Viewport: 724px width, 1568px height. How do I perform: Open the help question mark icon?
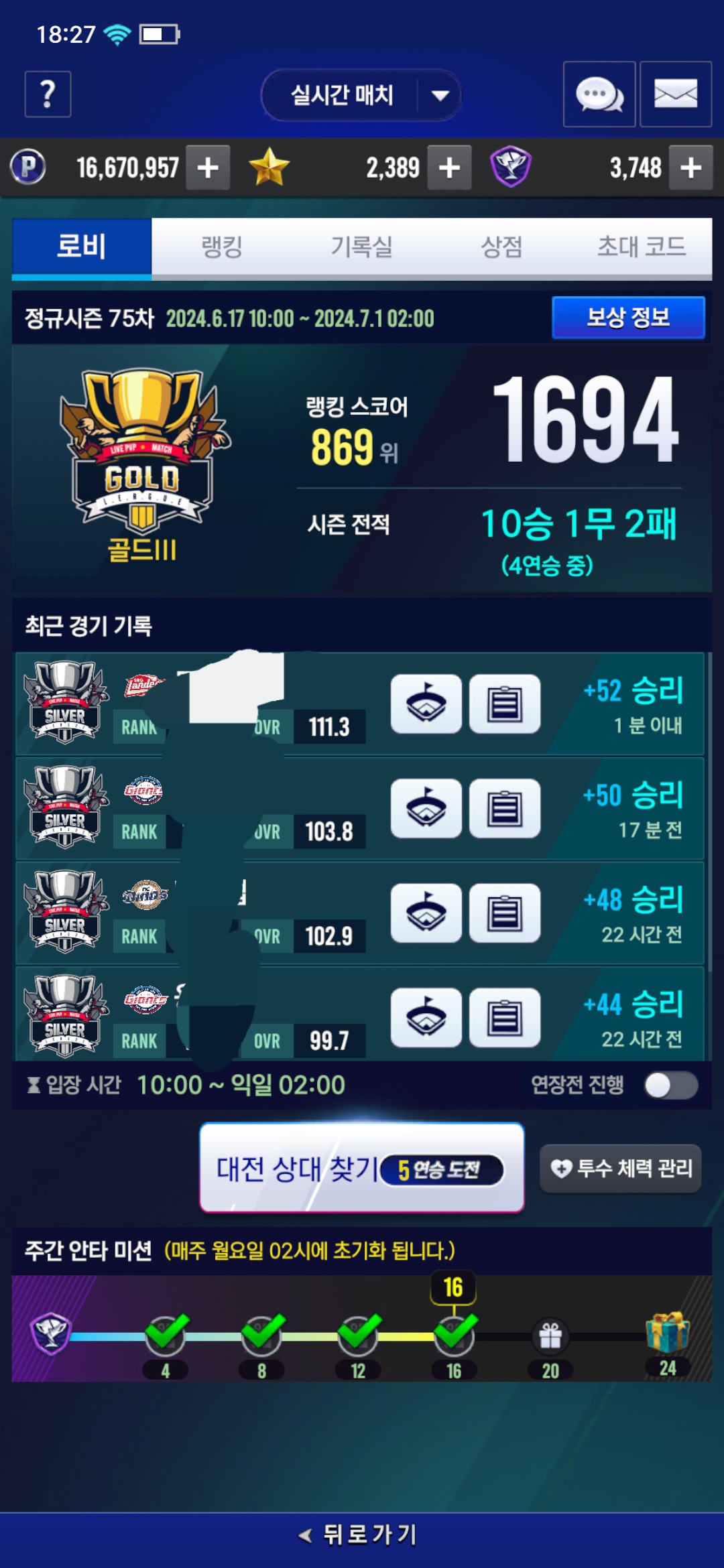48,94
